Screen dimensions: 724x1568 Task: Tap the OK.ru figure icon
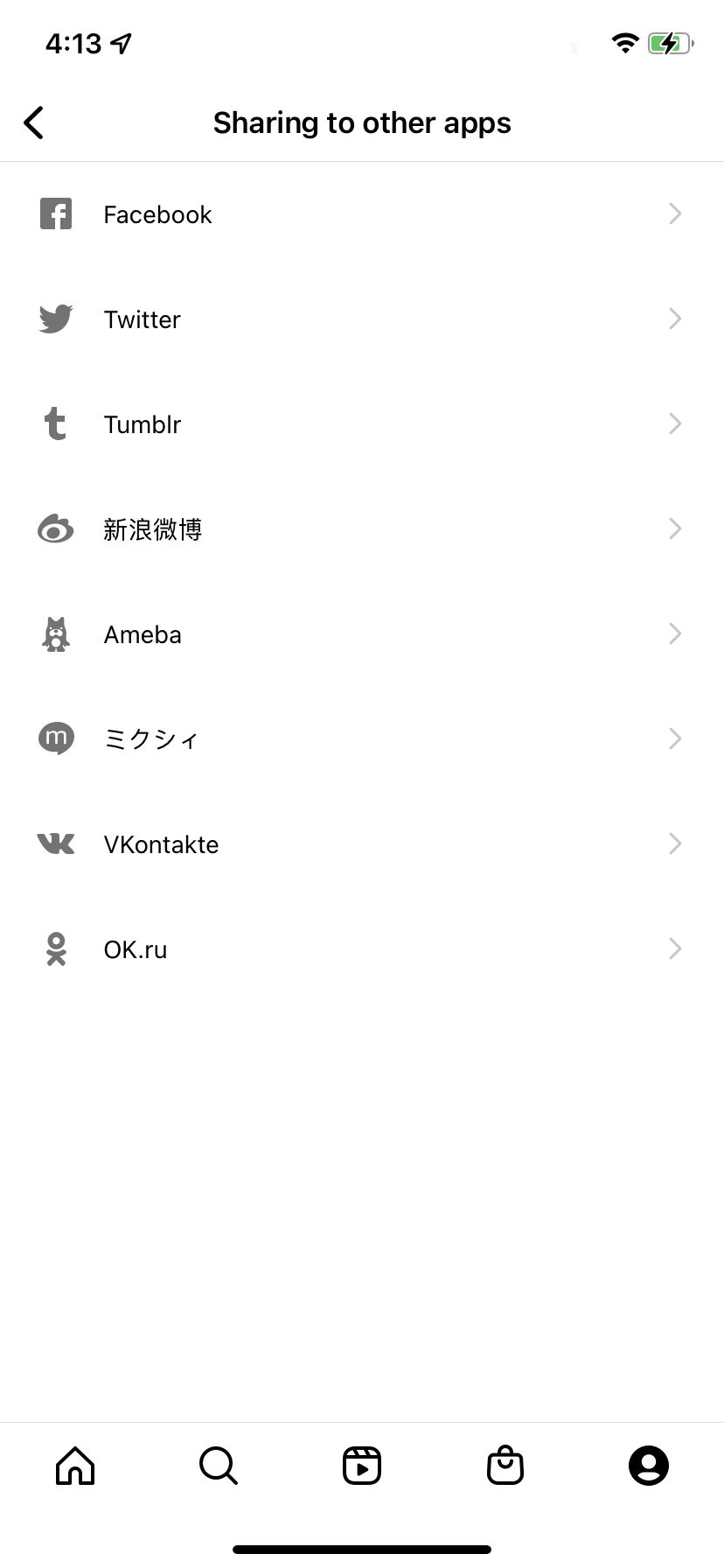[x=55, y=948]
